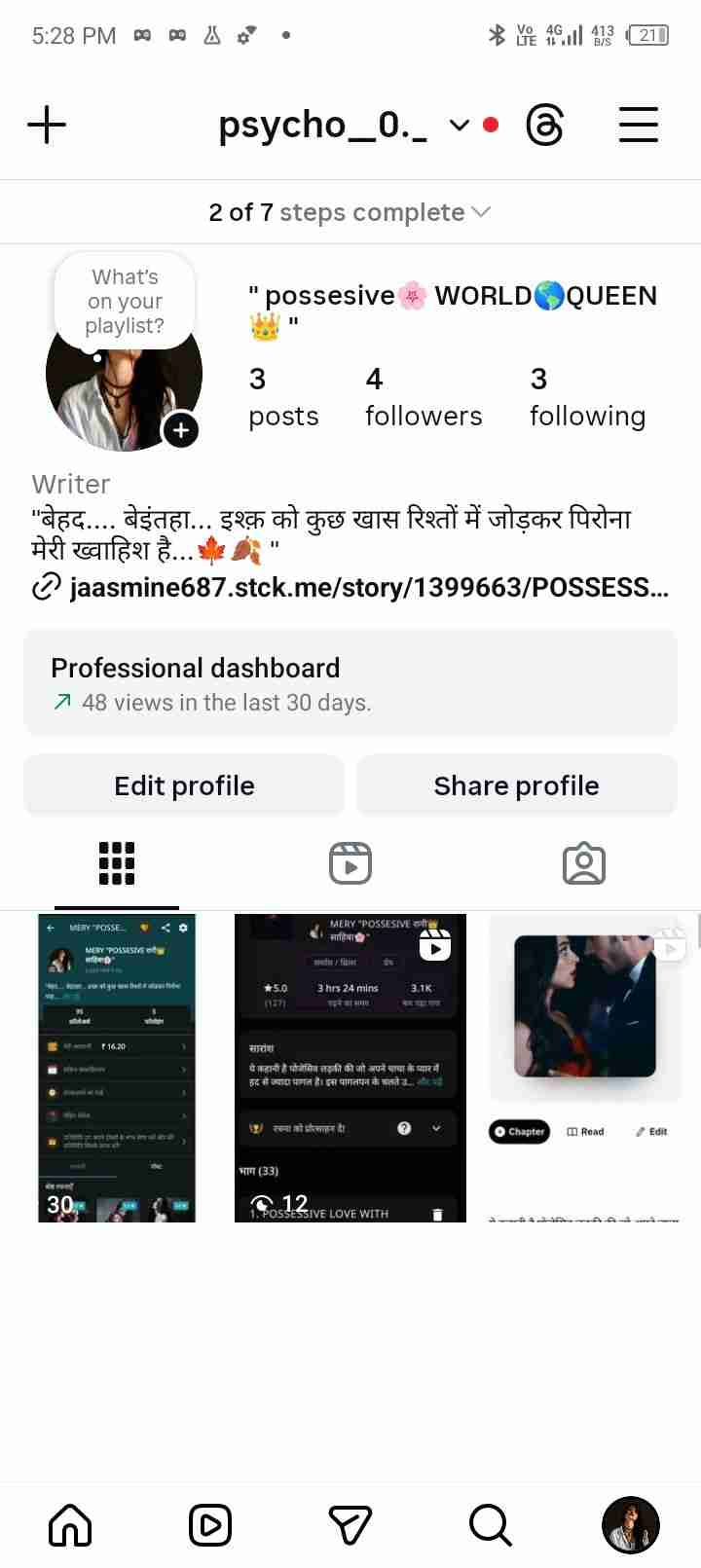Open the tagged posts icon

coord(584,862)
